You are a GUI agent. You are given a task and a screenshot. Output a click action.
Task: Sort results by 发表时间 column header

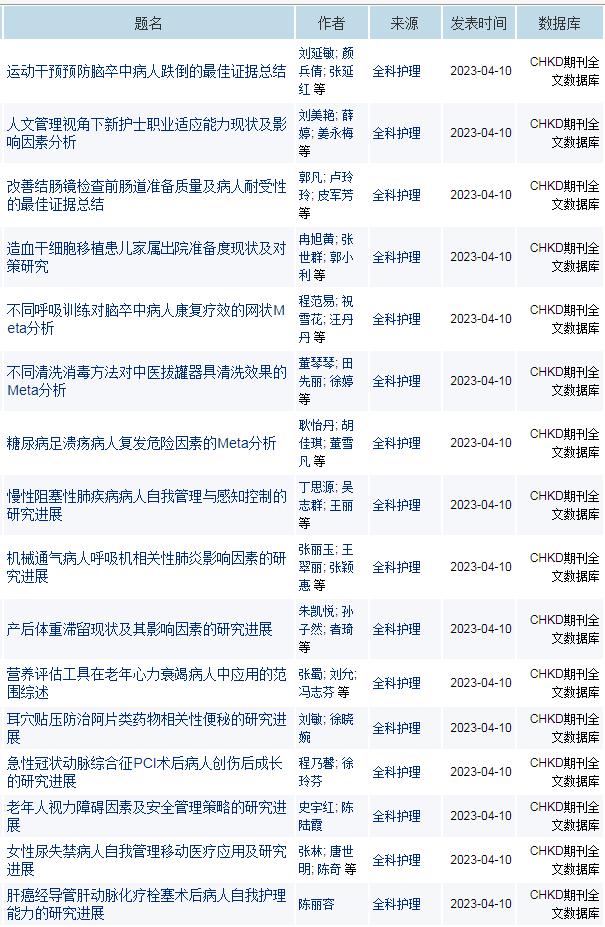tap(478, 23)
